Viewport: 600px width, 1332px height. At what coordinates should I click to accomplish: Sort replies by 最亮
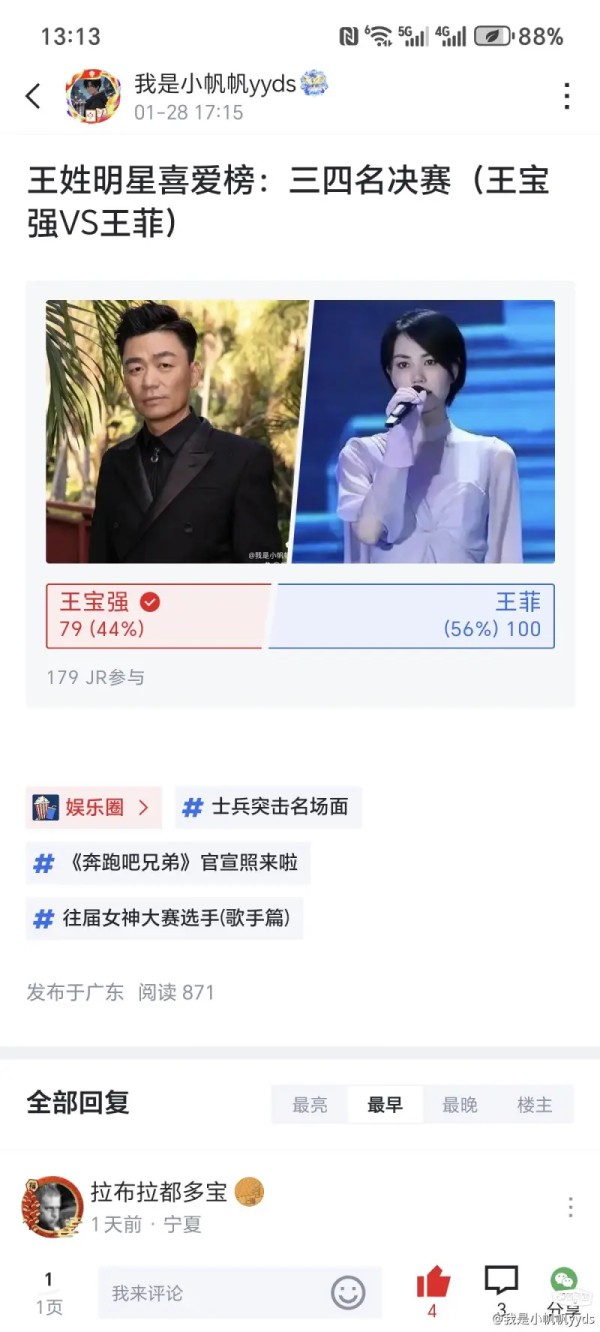pyautogui.click(x=310, y=1105)
